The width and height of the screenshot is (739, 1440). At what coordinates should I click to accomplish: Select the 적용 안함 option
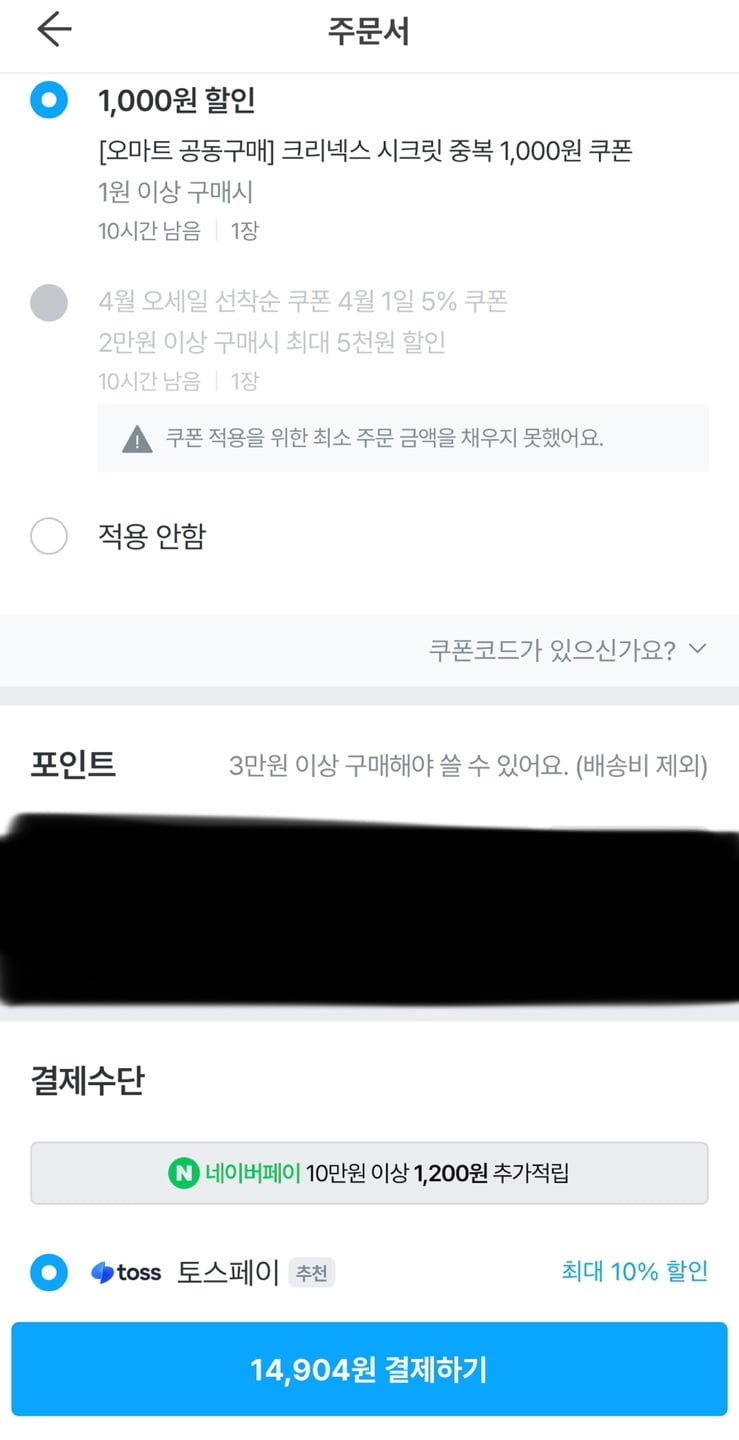pyautogui.click(x=49, y=537)
